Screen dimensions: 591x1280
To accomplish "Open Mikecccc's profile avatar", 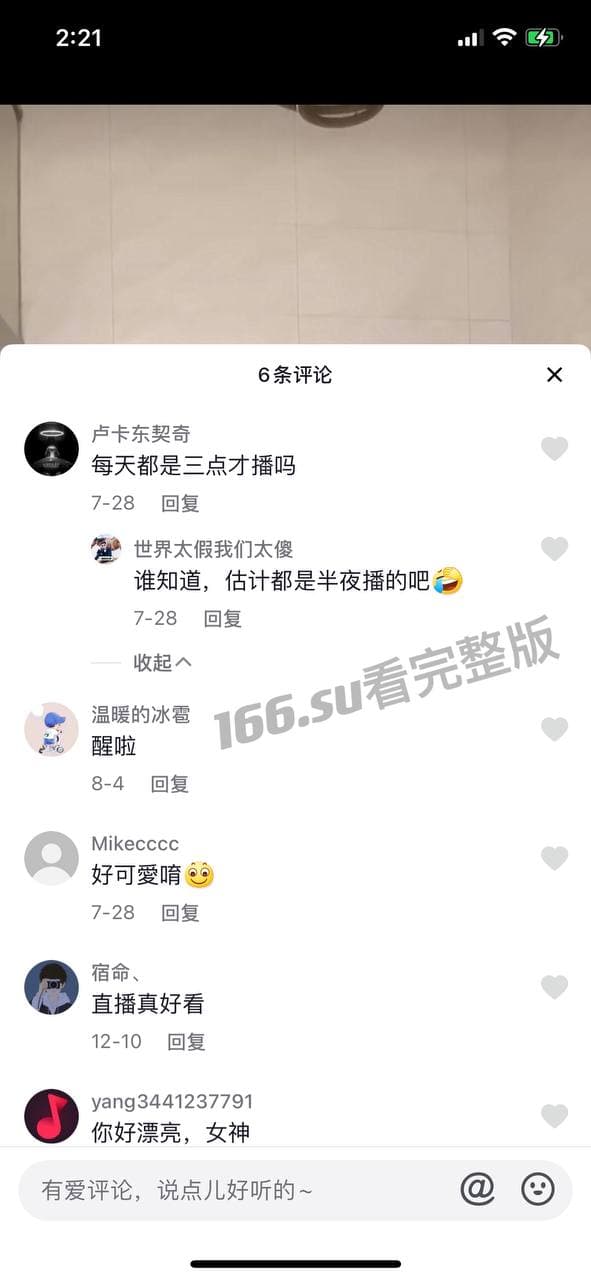I will pyautogui.click(x=51, y=858).
